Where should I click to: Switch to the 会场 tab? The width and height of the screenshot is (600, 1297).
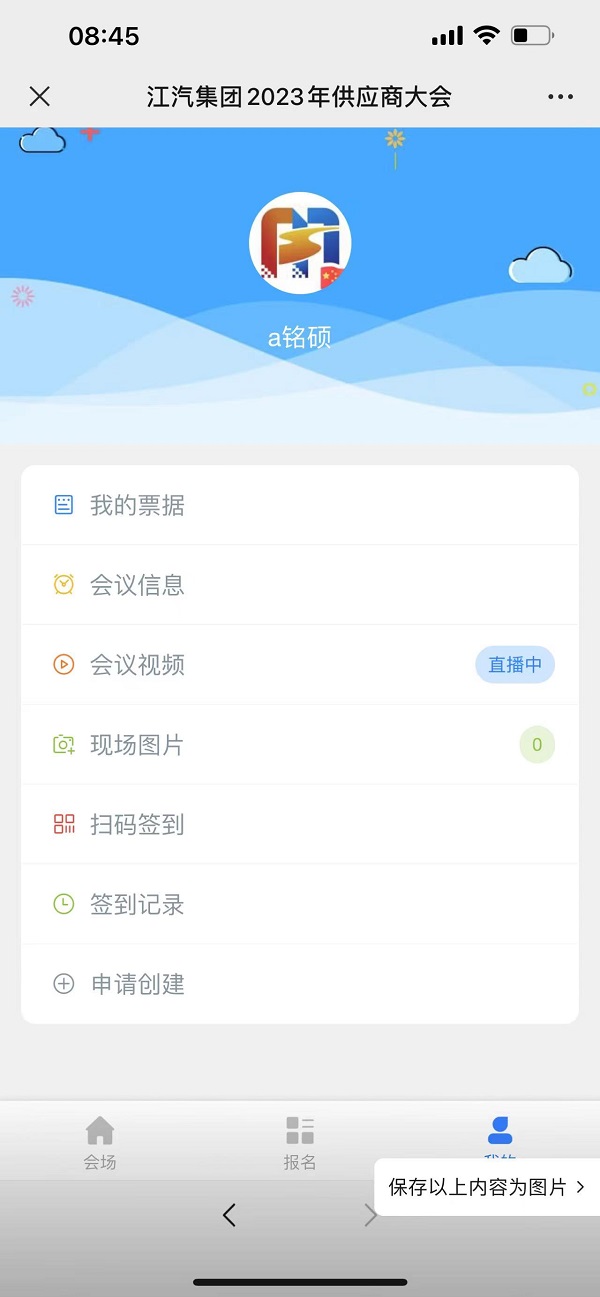100,1141
